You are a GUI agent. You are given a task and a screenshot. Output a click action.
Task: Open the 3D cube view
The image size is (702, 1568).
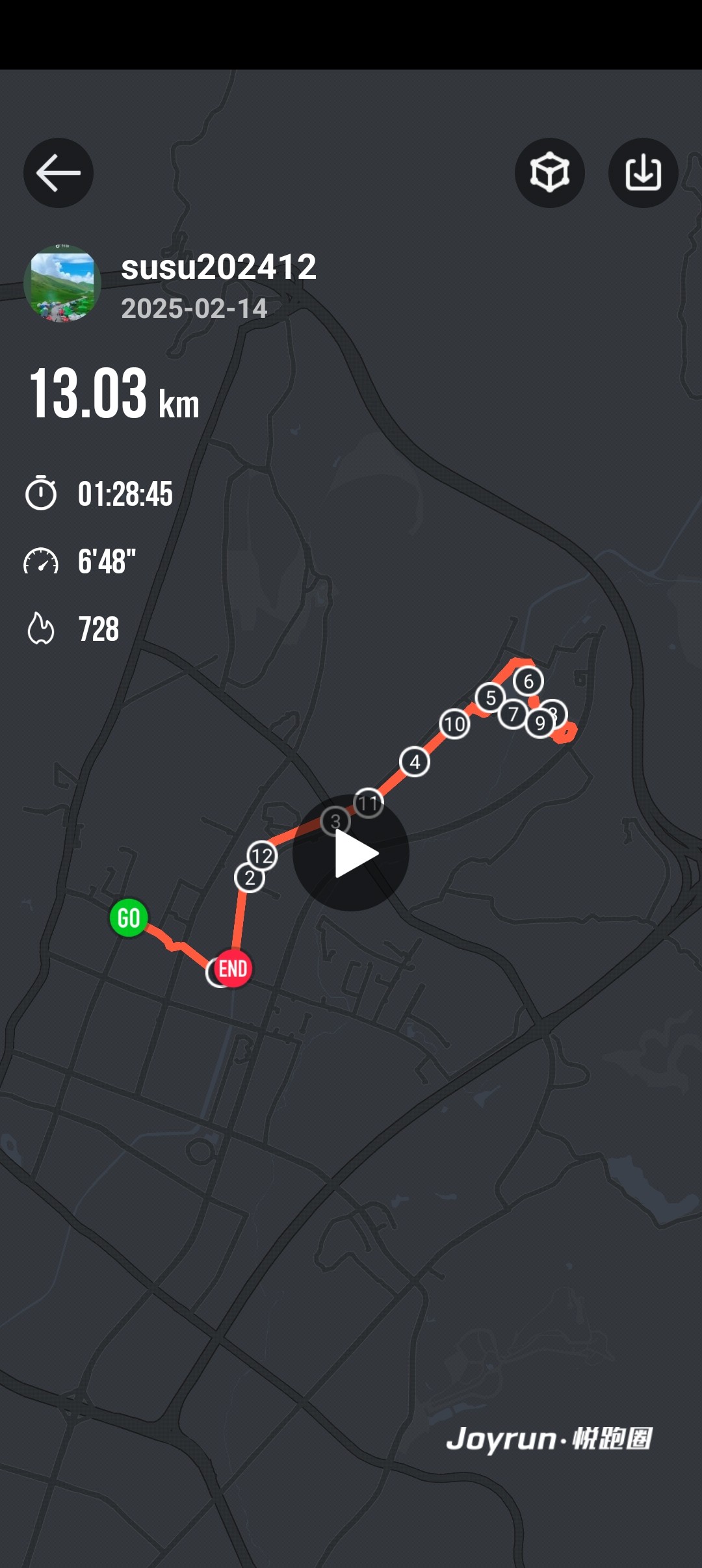pos(550,173)
